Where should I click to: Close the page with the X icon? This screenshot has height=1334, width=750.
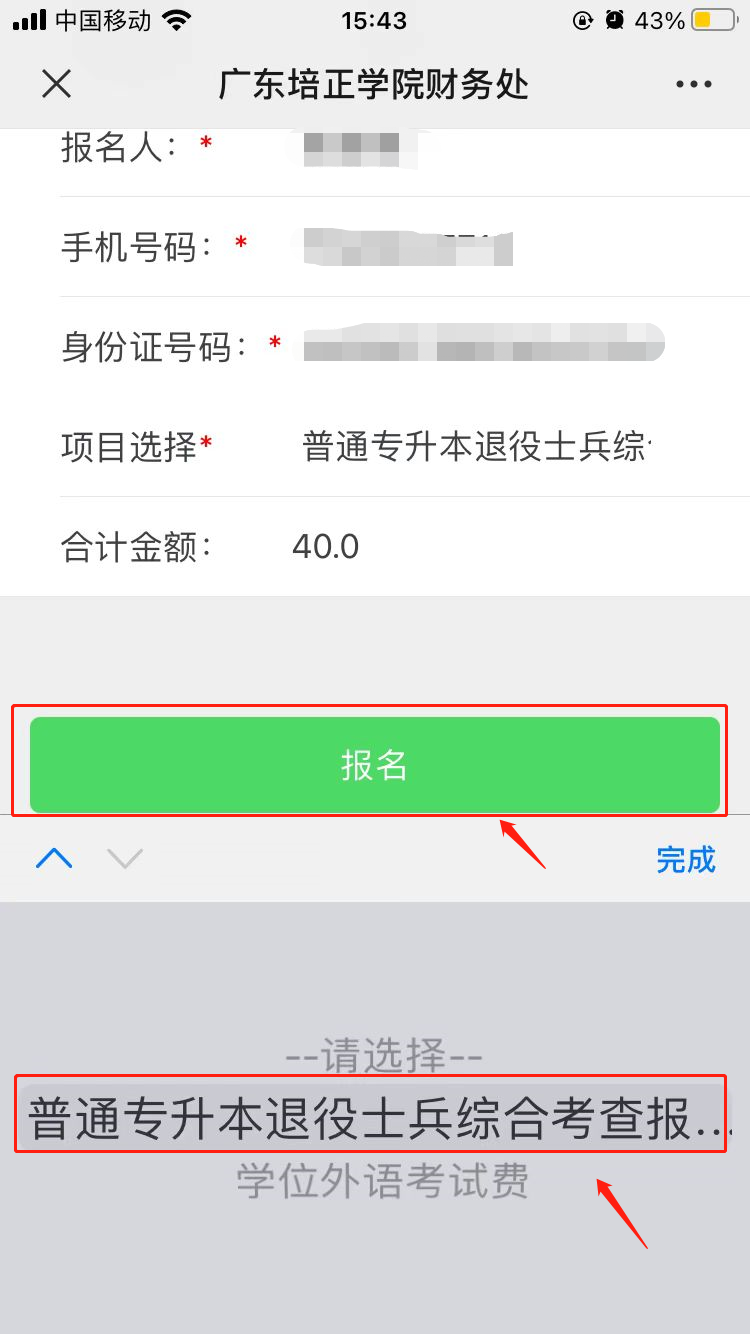[57, 85]
